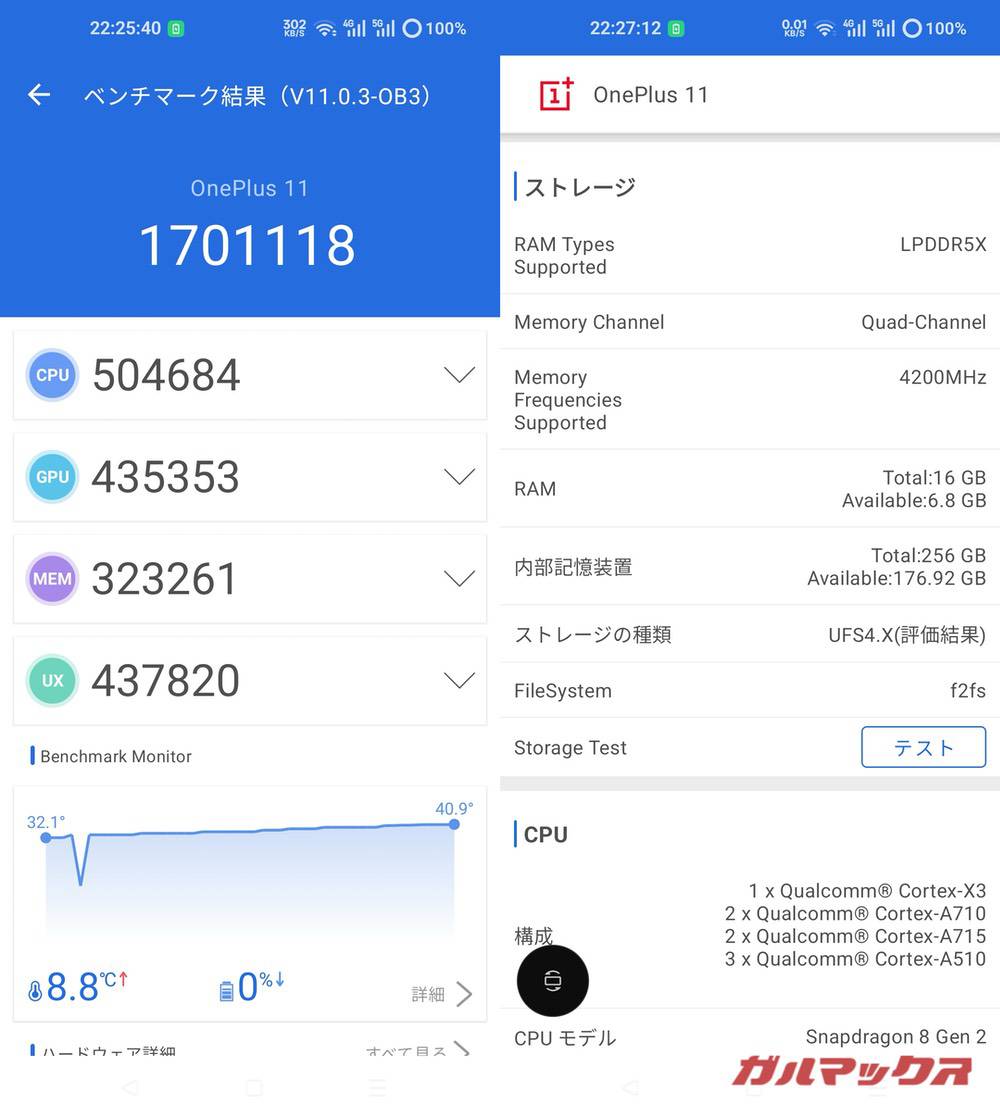
Task: Expand the CPU score details chevron
Action: [x=459, y=375]
